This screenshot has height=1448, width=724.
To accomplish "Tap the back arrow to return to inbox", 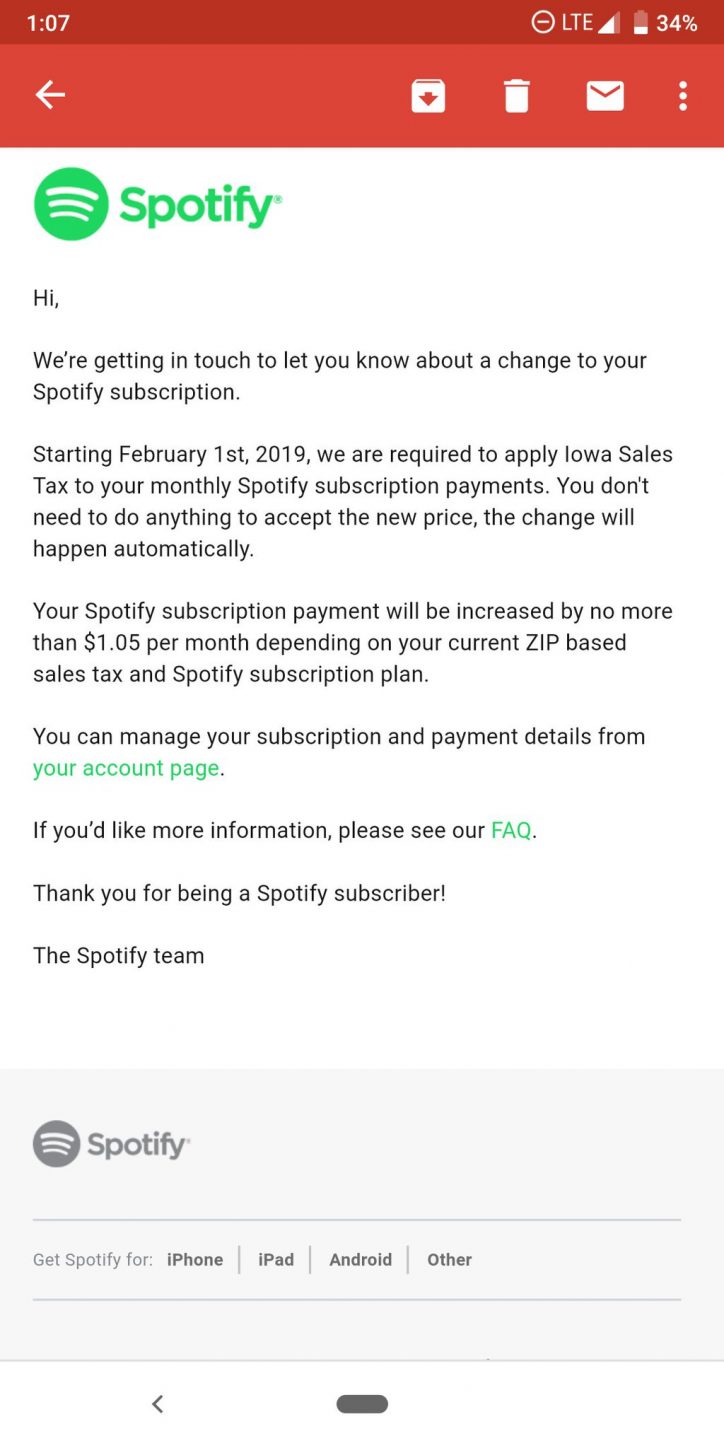I will point(50,95).
